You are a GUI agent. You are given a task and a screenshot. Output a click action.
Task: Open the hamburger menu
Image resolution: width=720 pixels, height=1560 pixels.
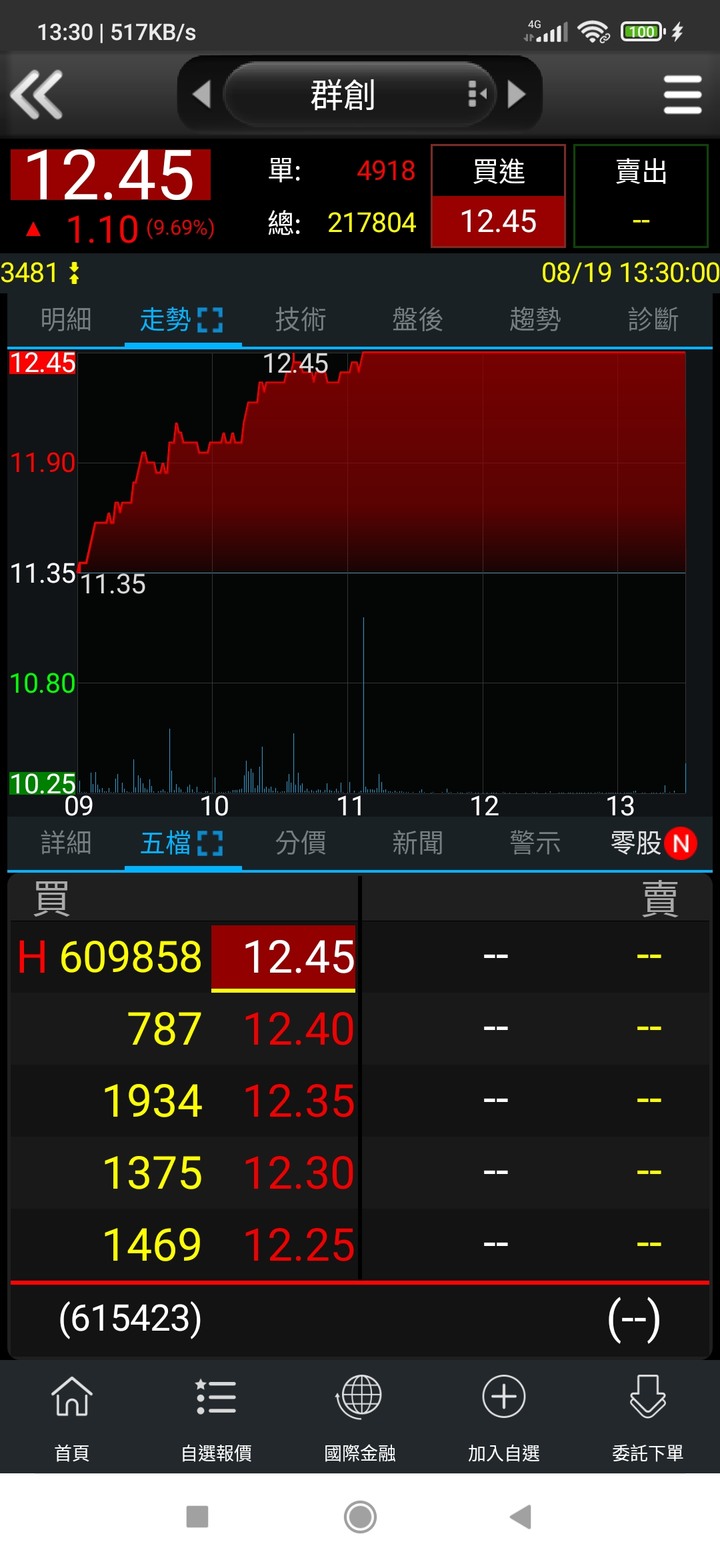click(x=682, y=95)
